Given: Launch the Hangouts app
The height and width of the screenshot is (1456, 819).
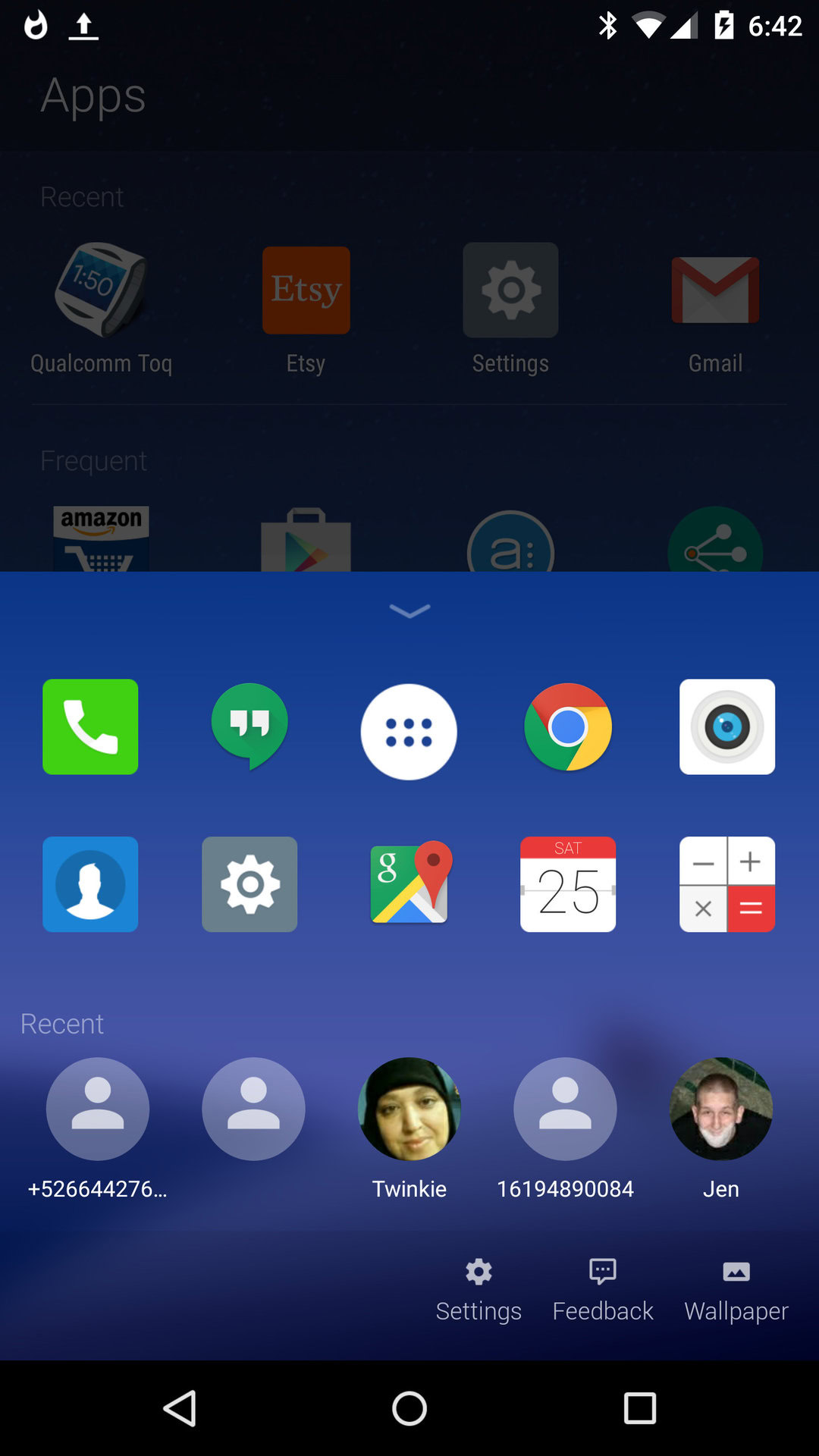Looking at the screenshot, I should [x=249, y=726].
